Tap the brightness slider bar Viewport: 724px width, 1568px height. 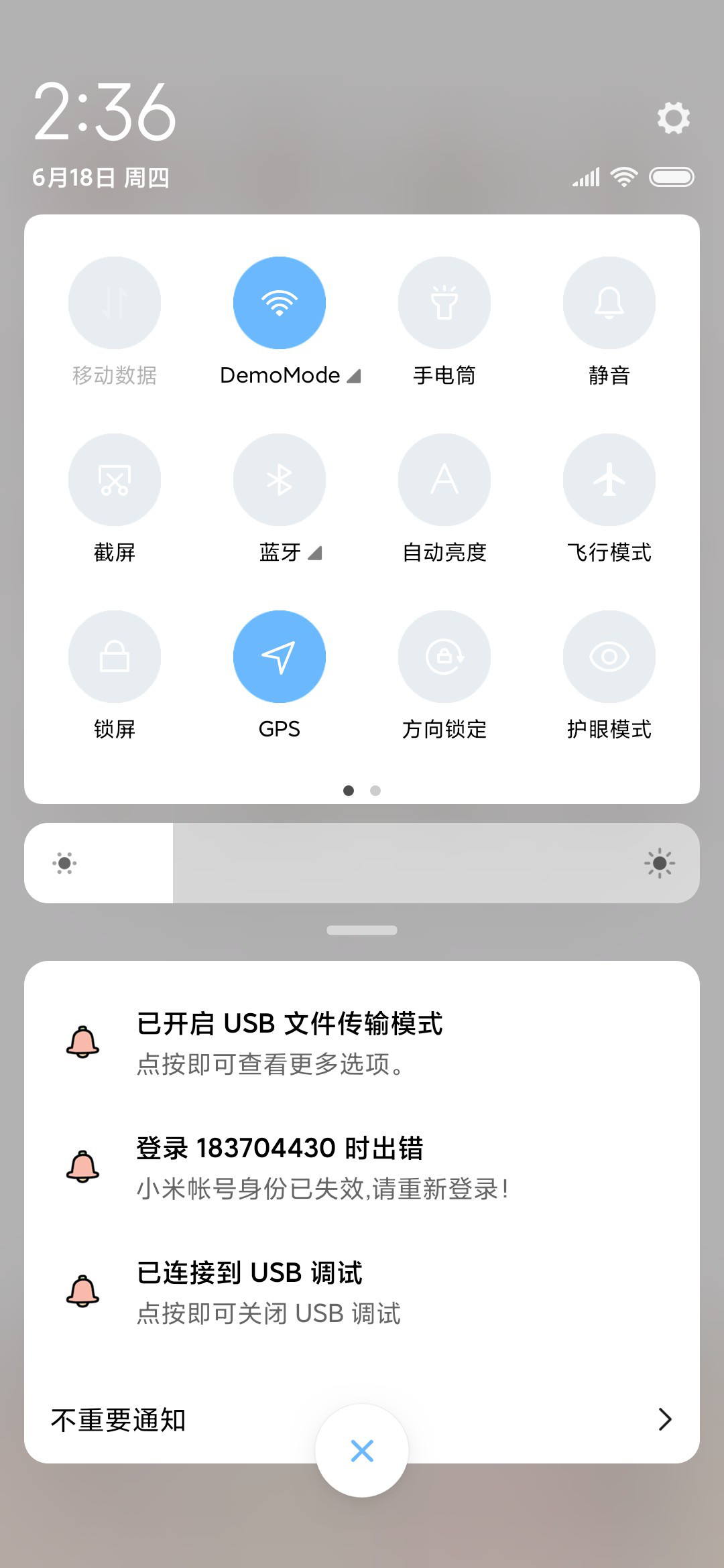click(x=362, y=863)
